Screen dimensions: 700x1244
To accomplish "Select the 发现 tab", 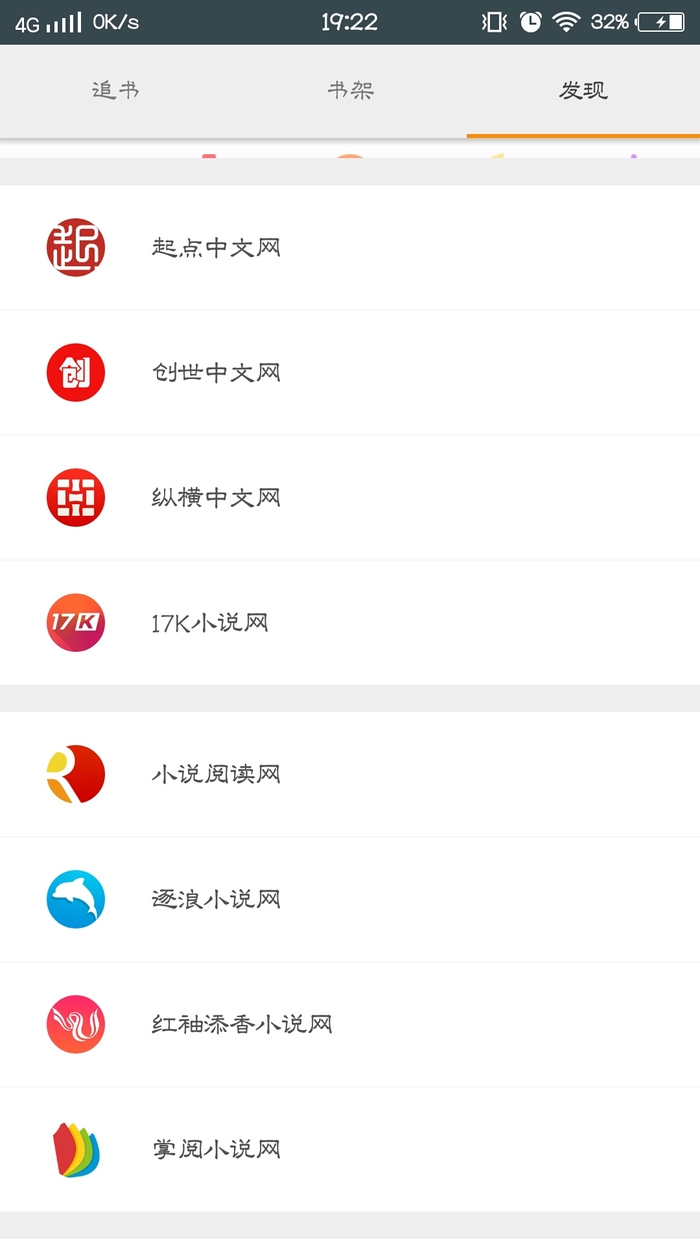I will [x=583, y=91].
